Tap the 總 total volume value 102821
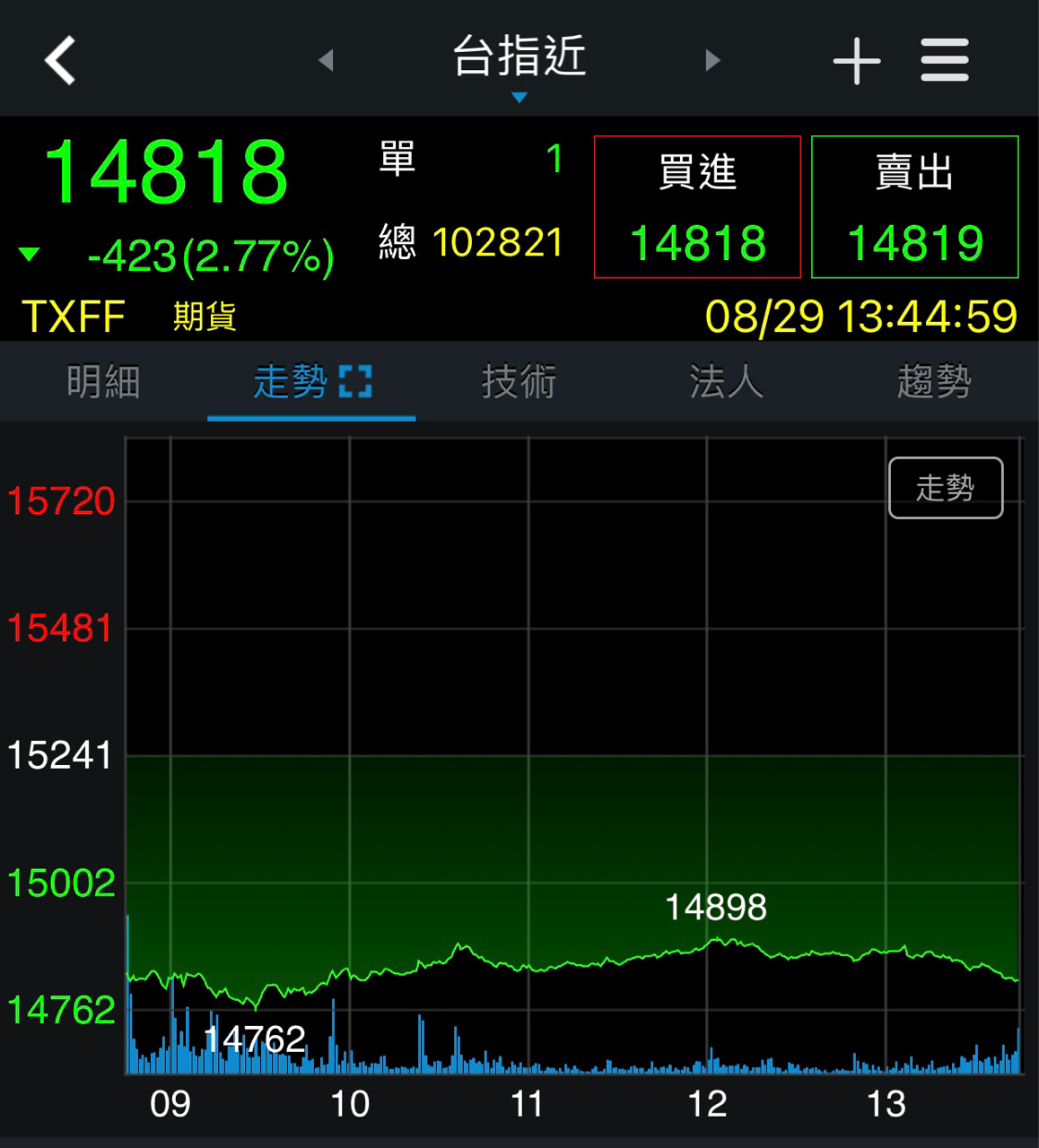The width and height of the screenshot is (1039, 1148). (x=499, y=242)
